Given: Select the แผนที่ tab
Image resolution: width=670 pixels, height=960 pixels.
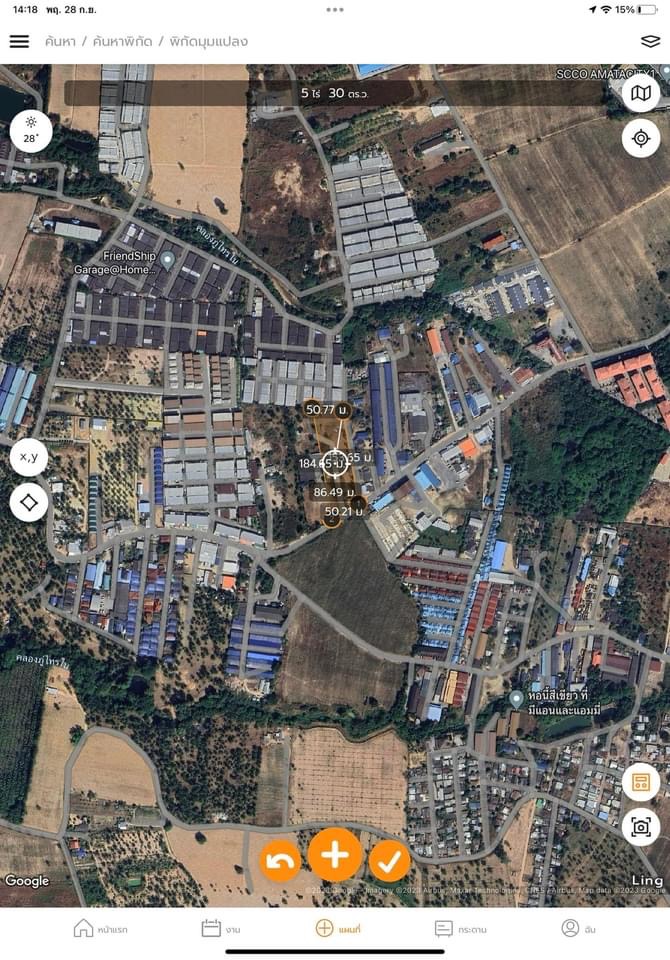Looking at the screenshot, I should (x=338, y=929).
